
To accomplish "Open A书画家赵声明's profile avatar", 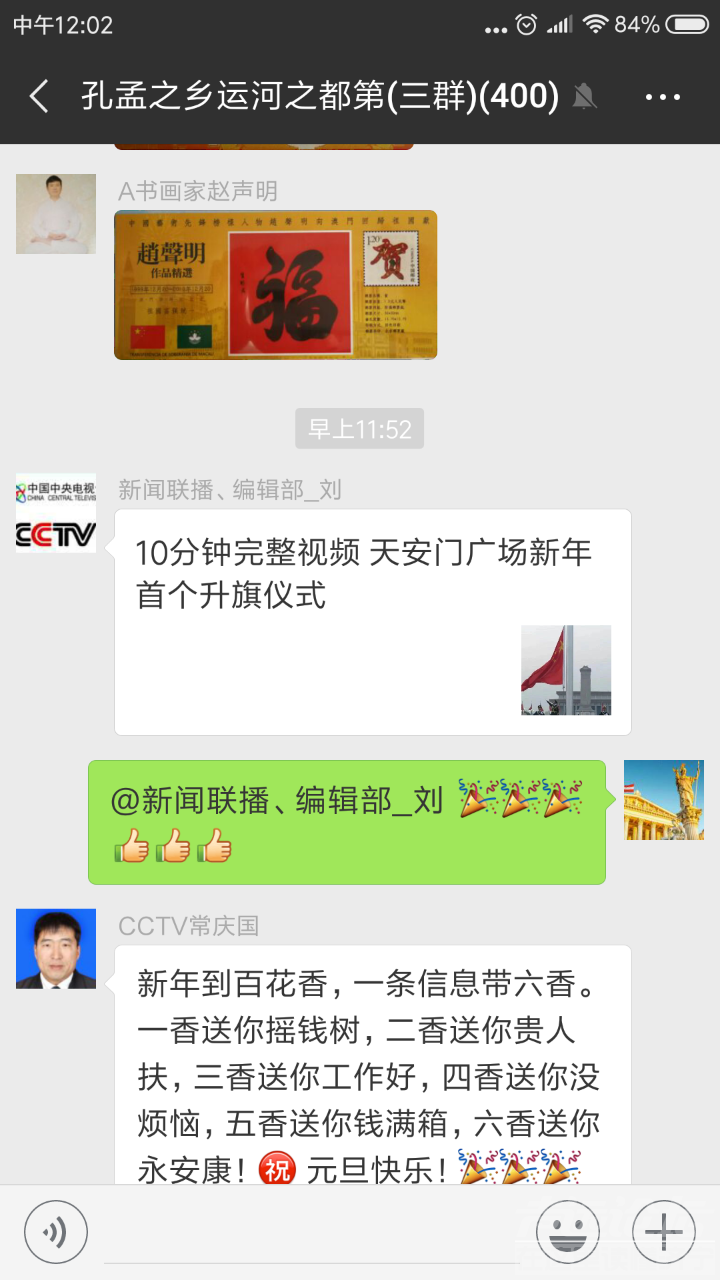I will (56, 214).
